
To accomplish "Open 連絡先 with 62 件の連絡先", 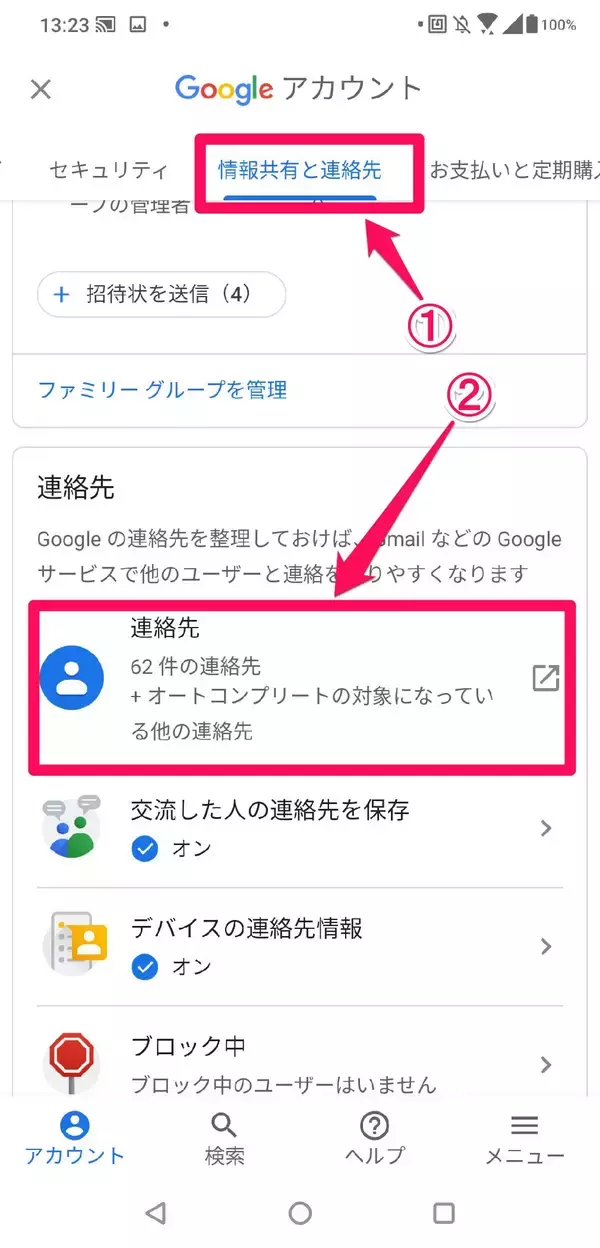I will click(x=300, y=678).
